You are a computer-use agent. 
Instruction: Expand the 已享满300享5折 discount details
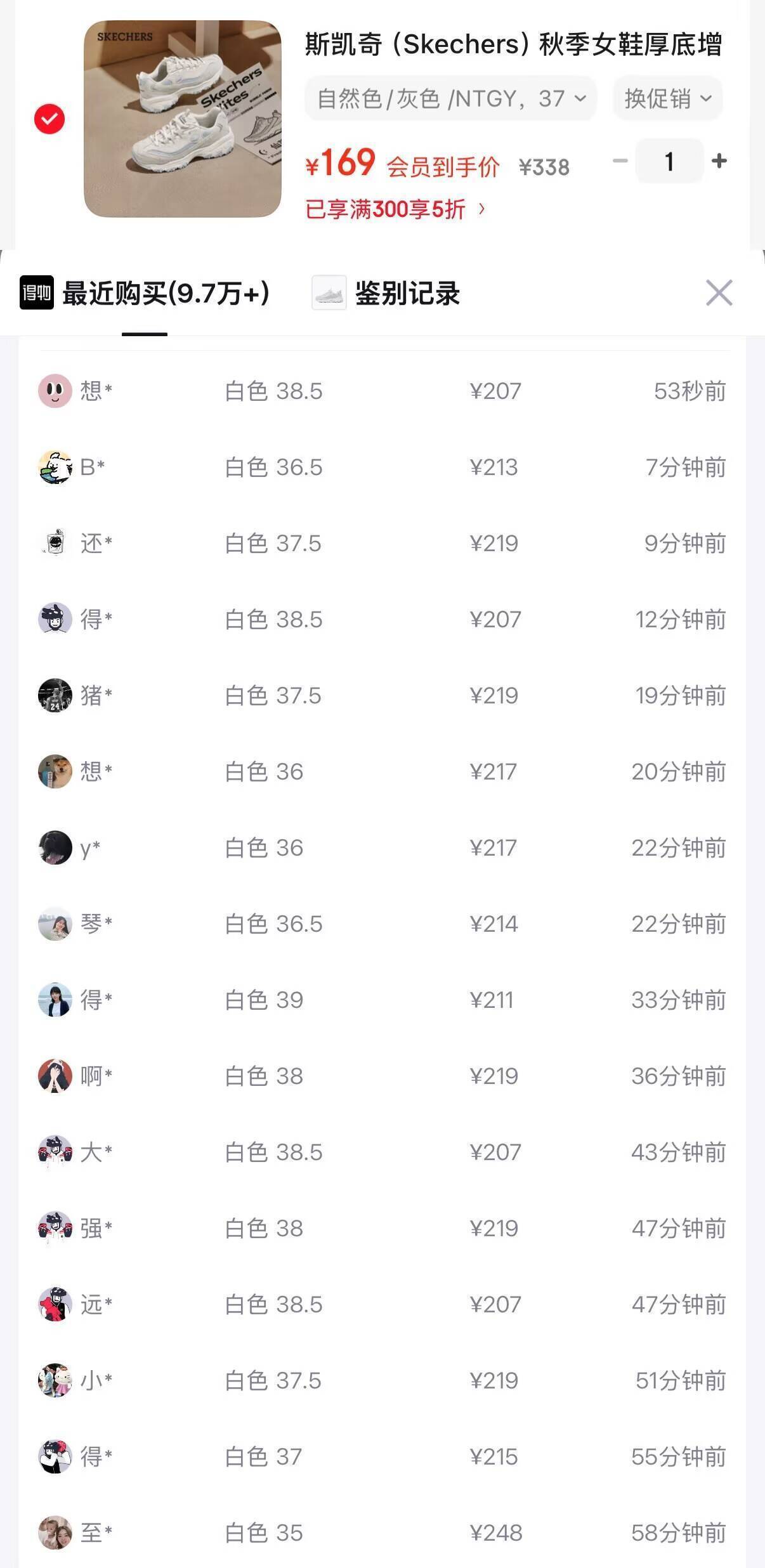point(393,207)
